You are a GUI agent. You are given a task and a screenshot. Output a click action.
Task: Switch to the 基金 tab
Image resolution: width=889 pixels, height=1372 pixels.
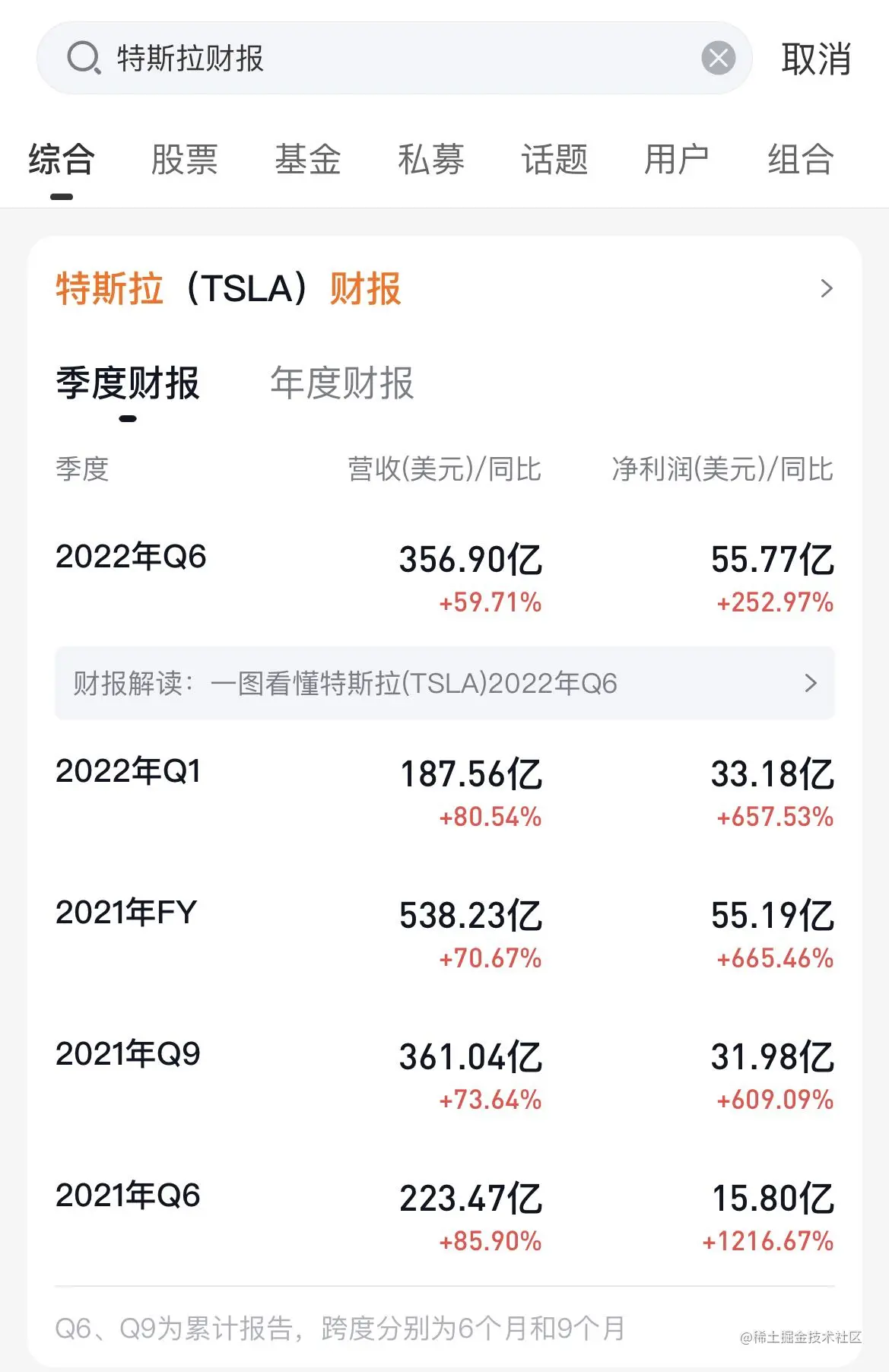click(308, 160)
